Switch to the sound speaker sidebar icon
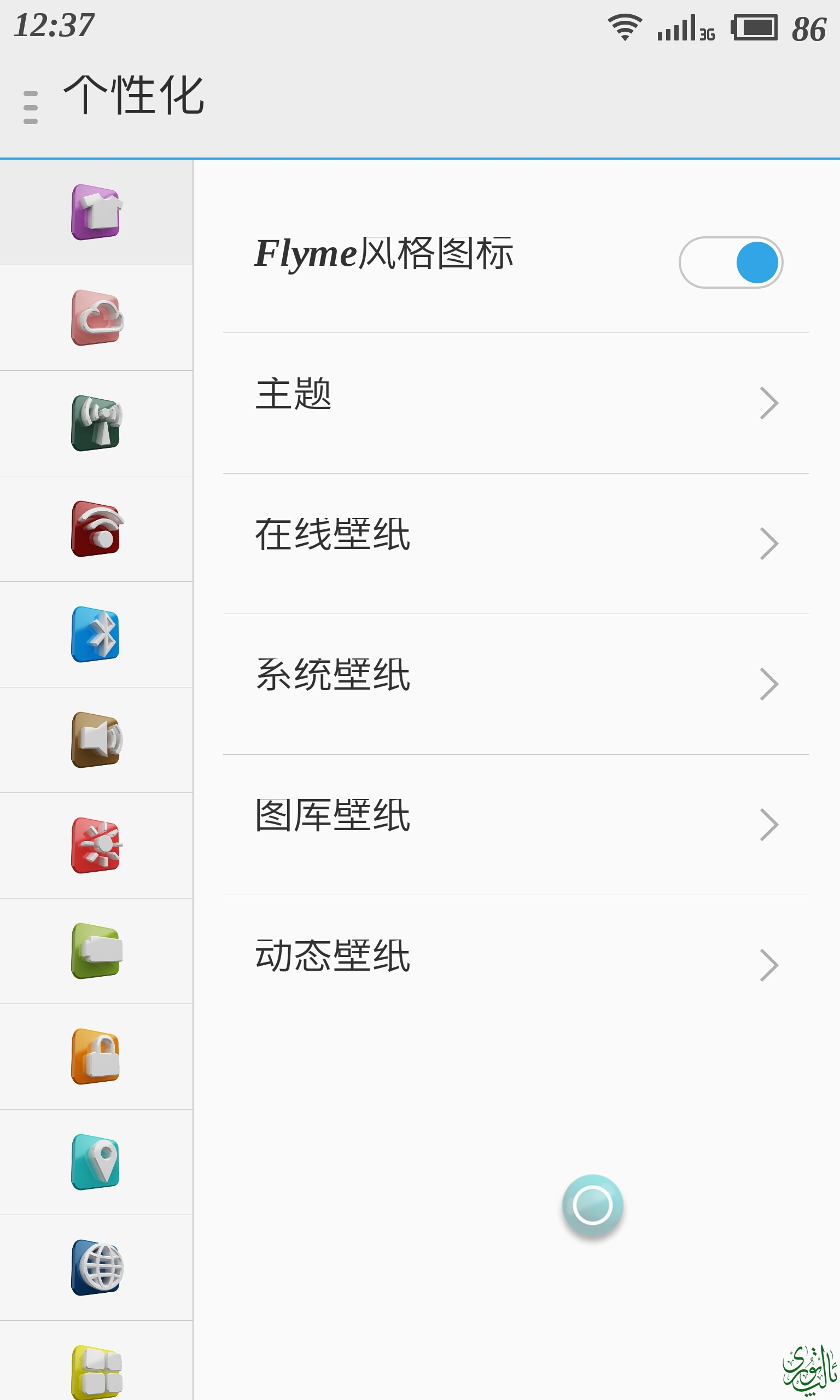Image resolution: width=840 pixels, height=1400 pixels. pos(96,739)
